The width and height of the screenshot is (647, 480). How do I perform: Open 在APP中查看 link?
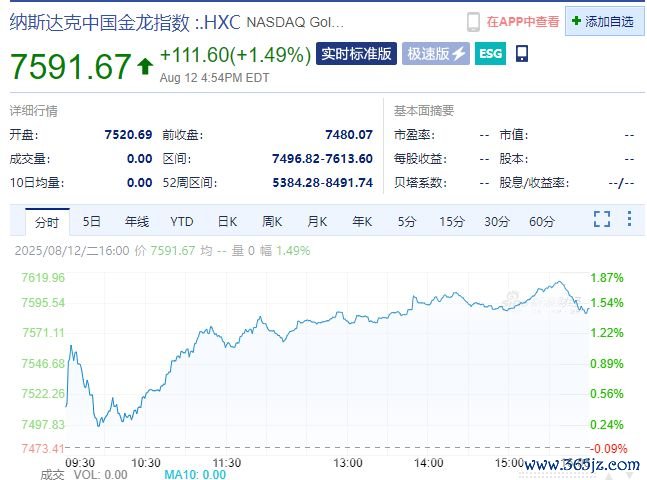click(514, 21)
